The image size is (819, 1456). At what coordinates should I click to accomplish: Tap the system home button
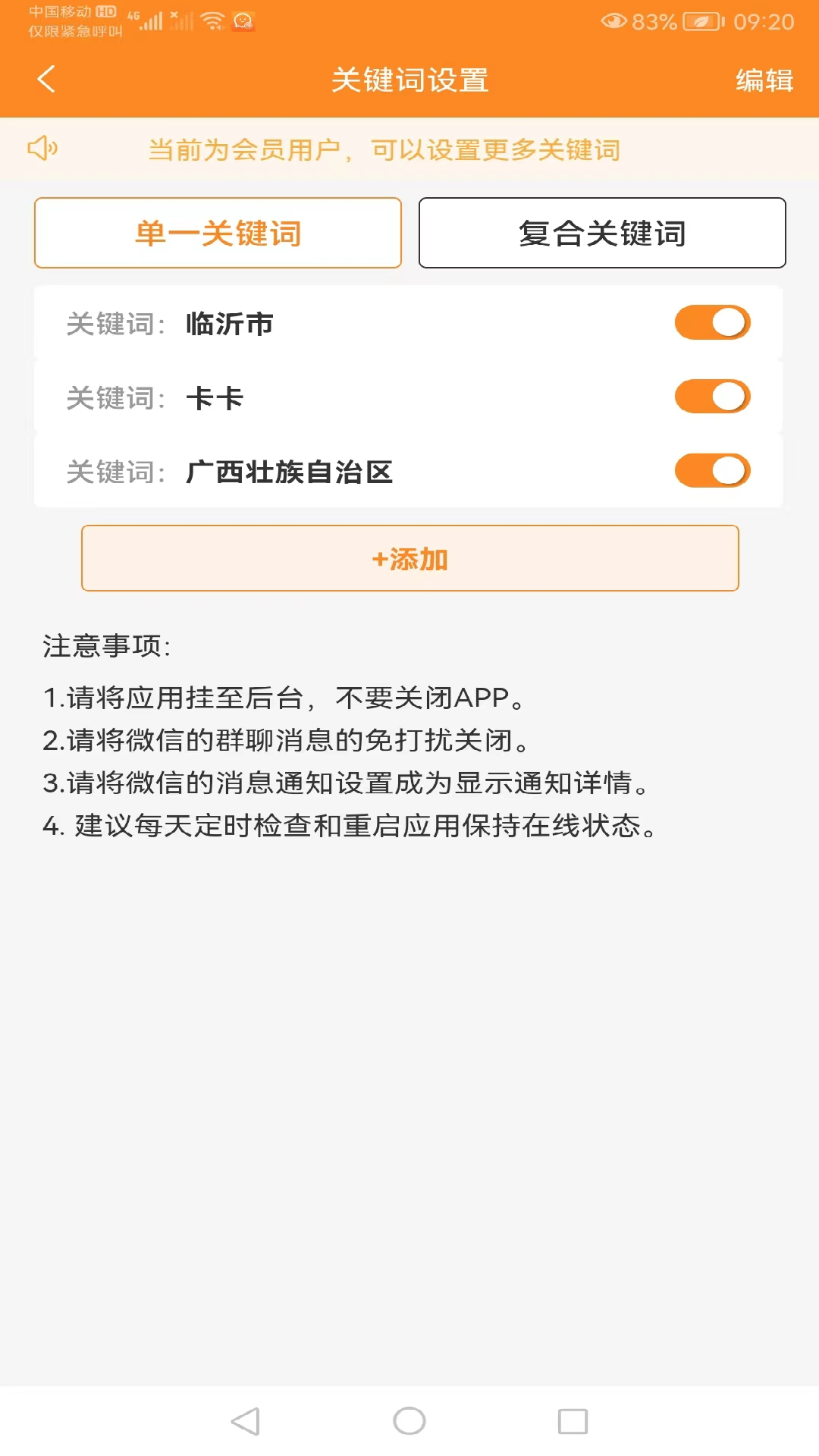409,1421
